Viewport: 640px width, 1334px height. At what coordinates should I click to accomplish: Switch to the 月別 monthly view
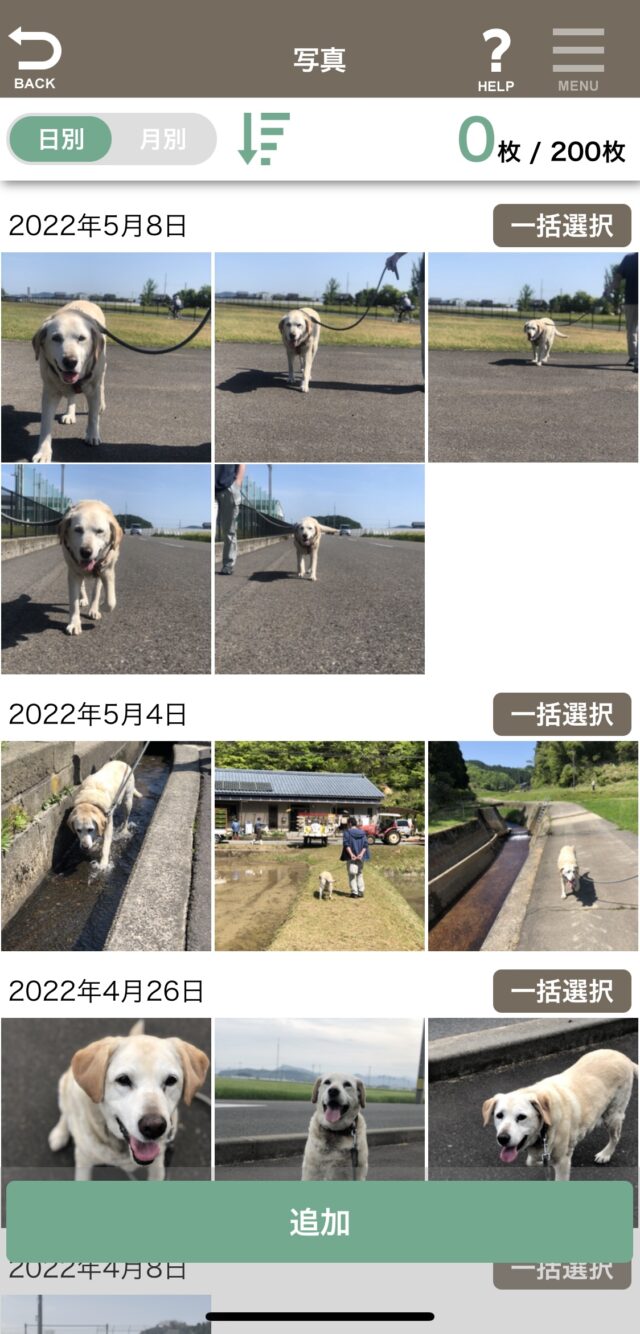coord(162,139)
